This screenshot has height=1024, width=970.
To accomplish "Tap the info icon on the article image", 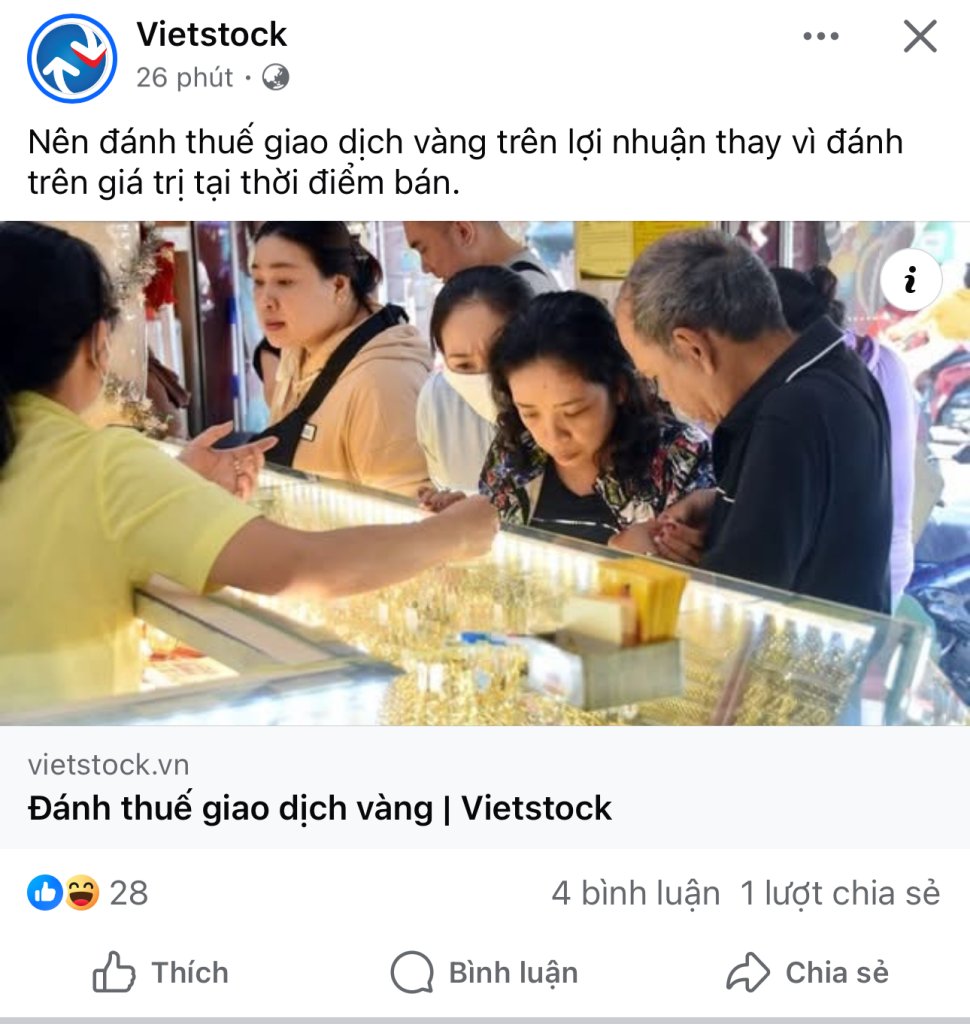I will pyautogui.click(x=910, y=281).
